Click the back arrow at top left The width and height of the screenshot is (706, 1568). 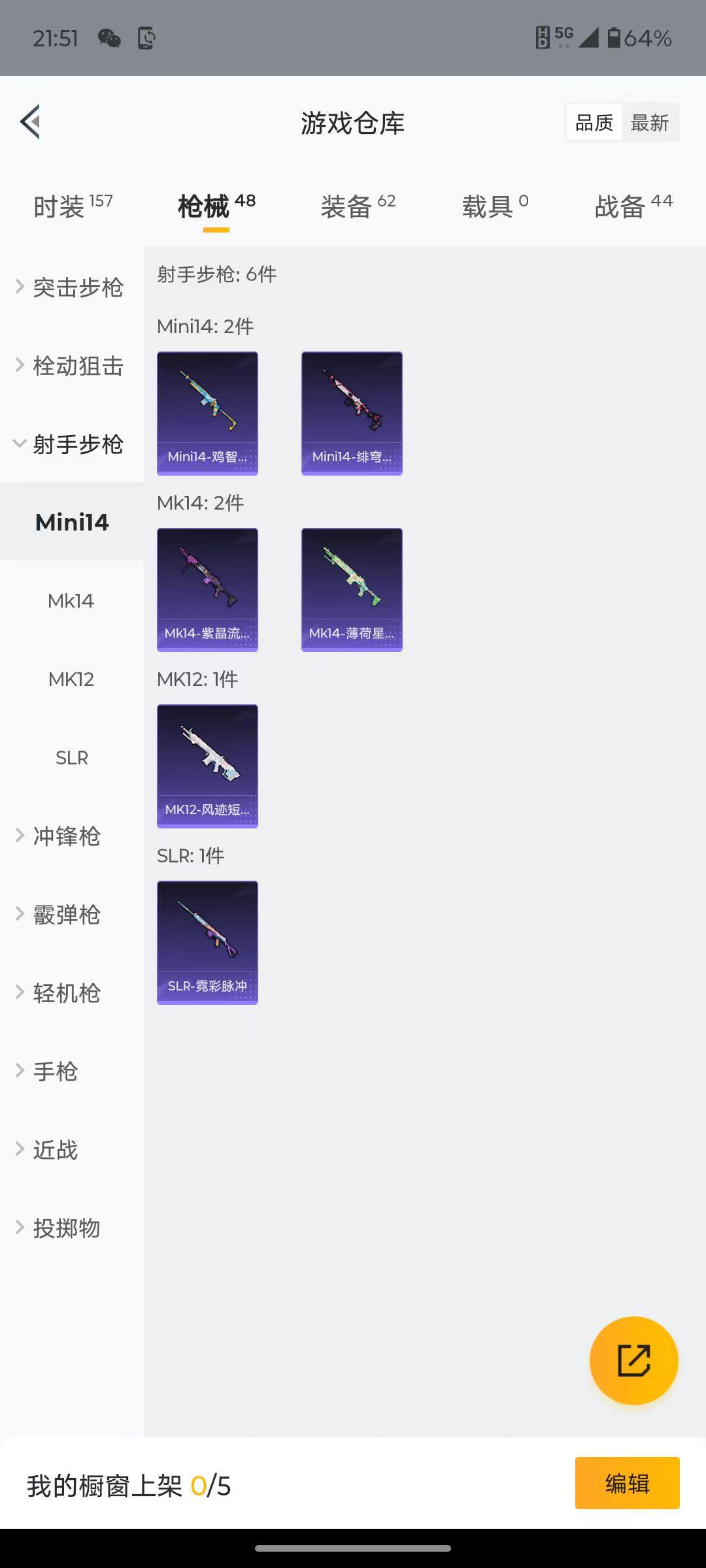[29, 122]
